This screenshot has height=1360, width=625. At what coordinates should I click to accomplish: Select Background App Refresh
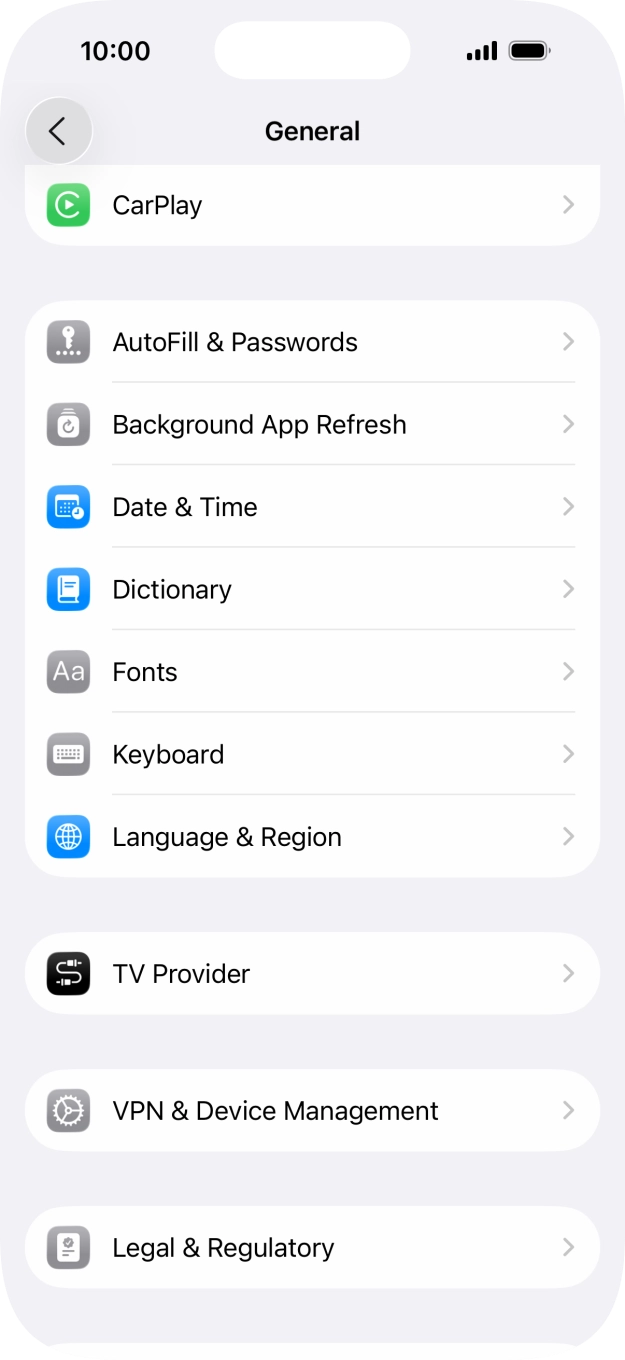(312, 425)
